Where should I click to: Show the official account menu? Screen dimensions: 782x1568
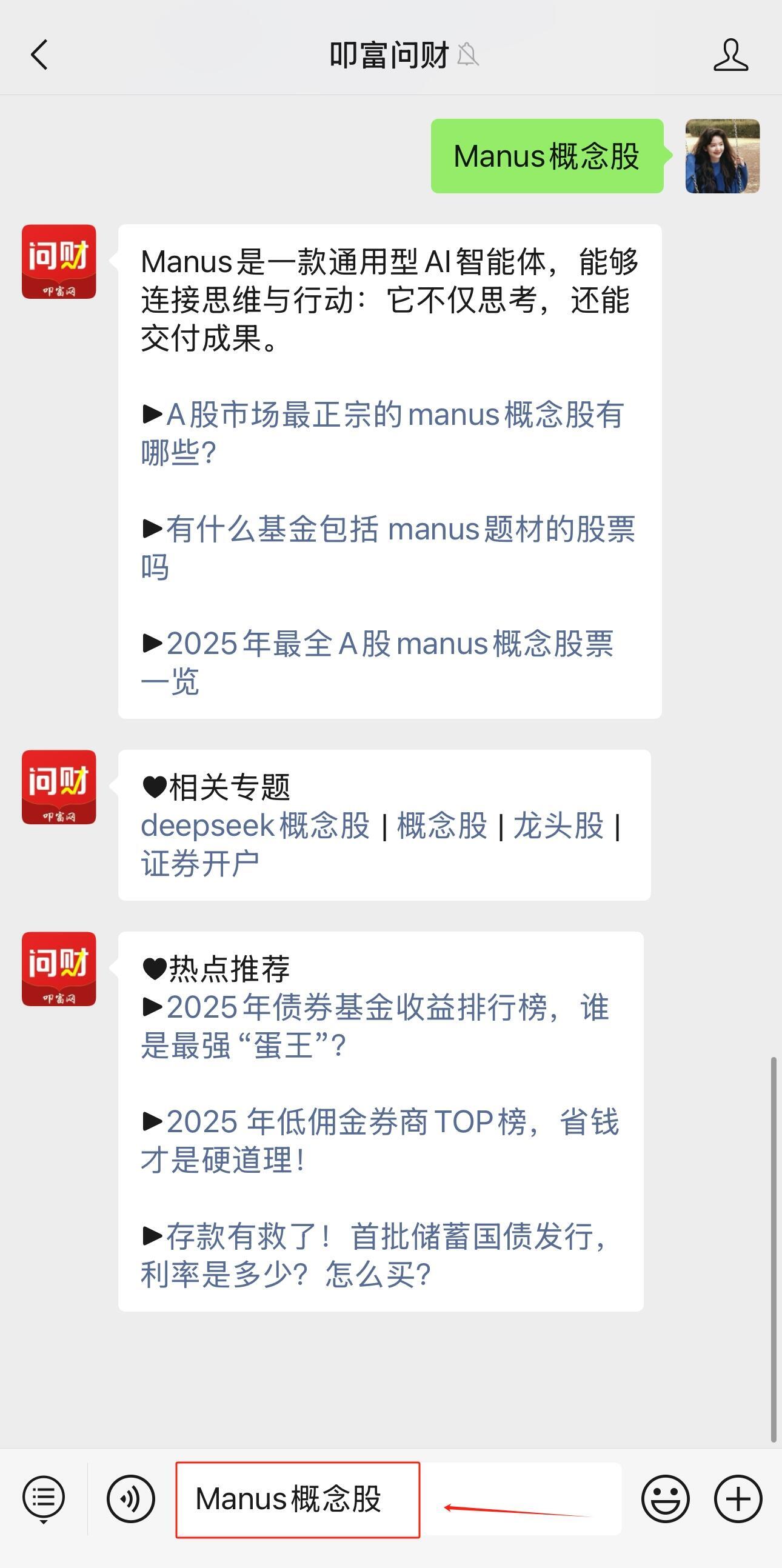(x=44, y=1498)
